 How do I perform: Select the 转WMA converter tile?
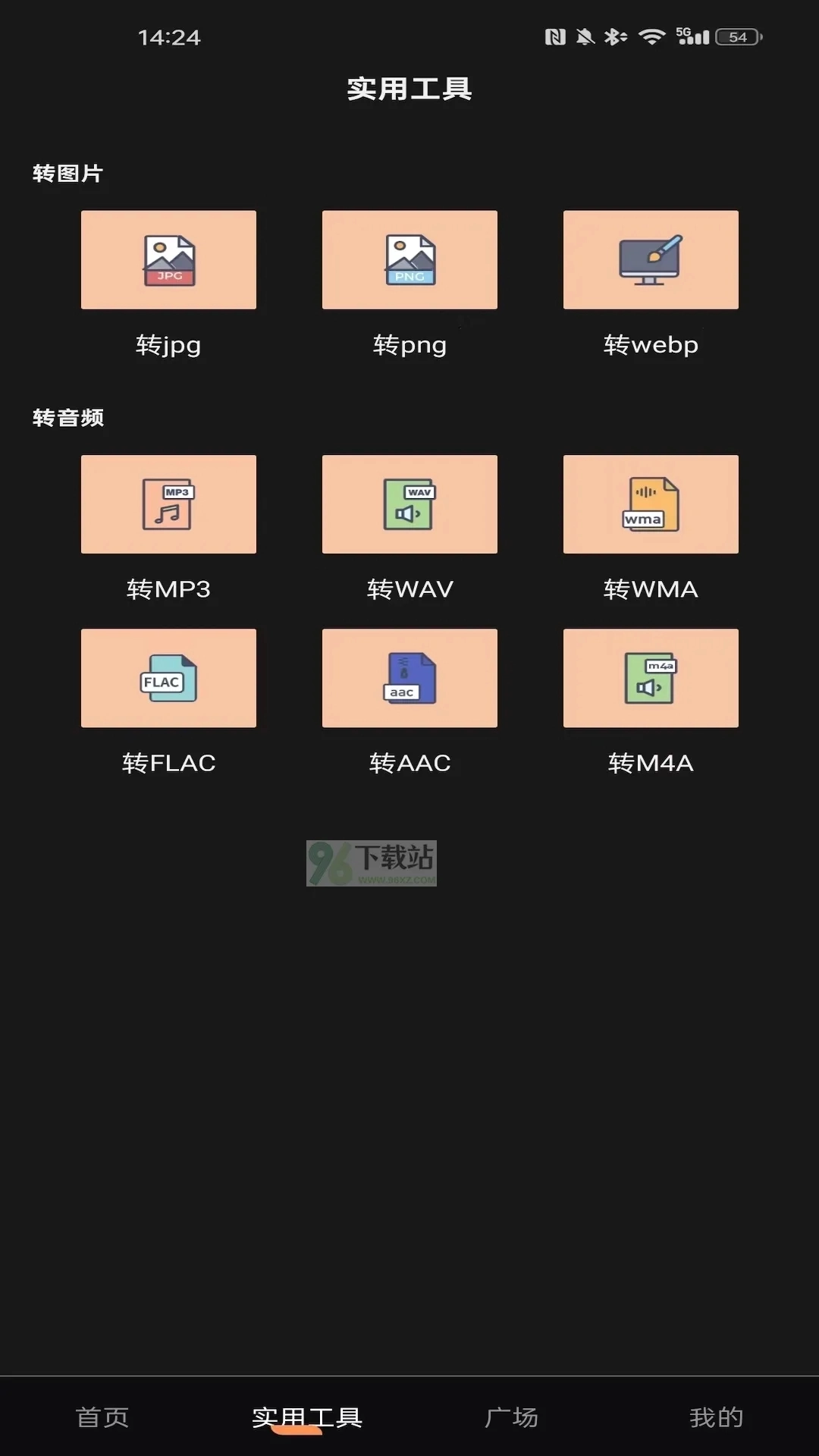tap(651, 504)
